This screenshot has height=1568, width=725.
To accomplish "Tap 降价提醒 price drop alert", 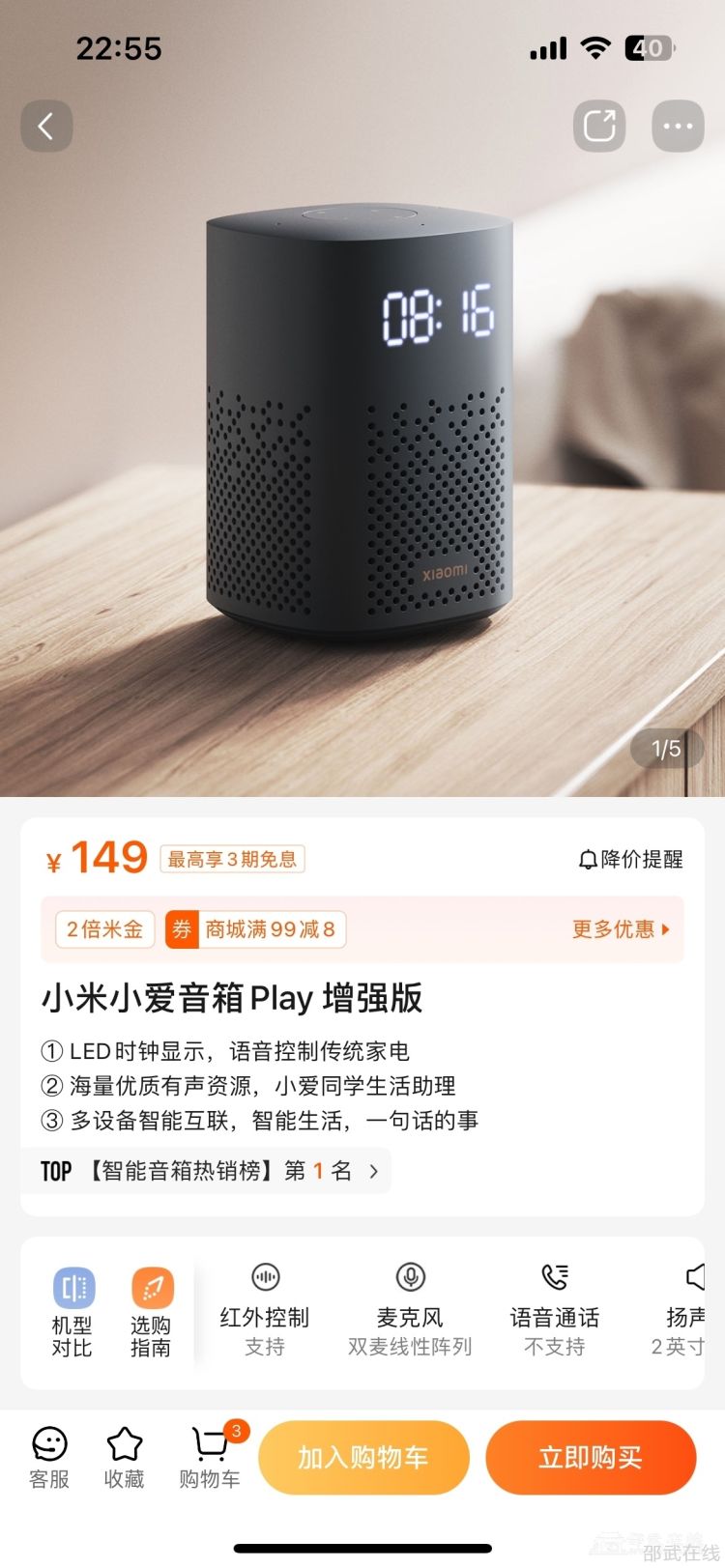I will coord(630,859).
